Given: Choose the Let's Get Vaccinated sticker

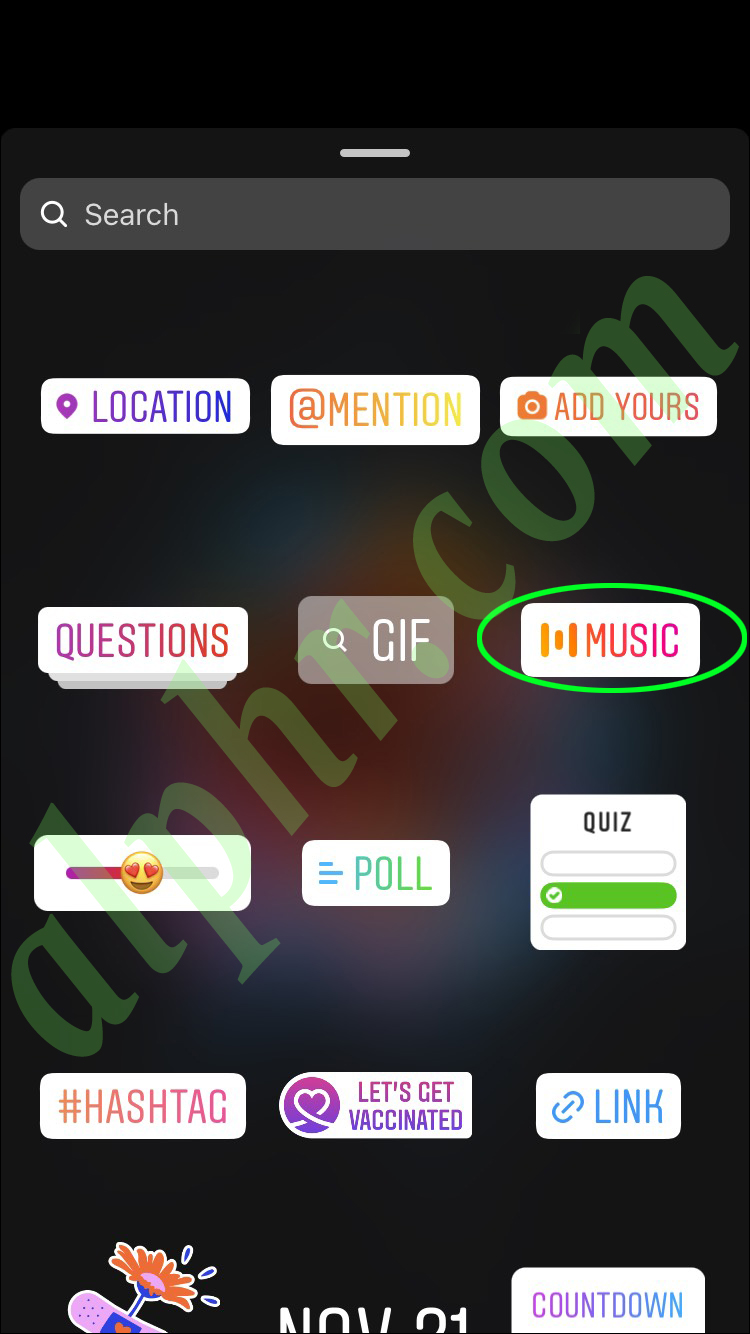Looking at the screenshot, I should 376,1105.
